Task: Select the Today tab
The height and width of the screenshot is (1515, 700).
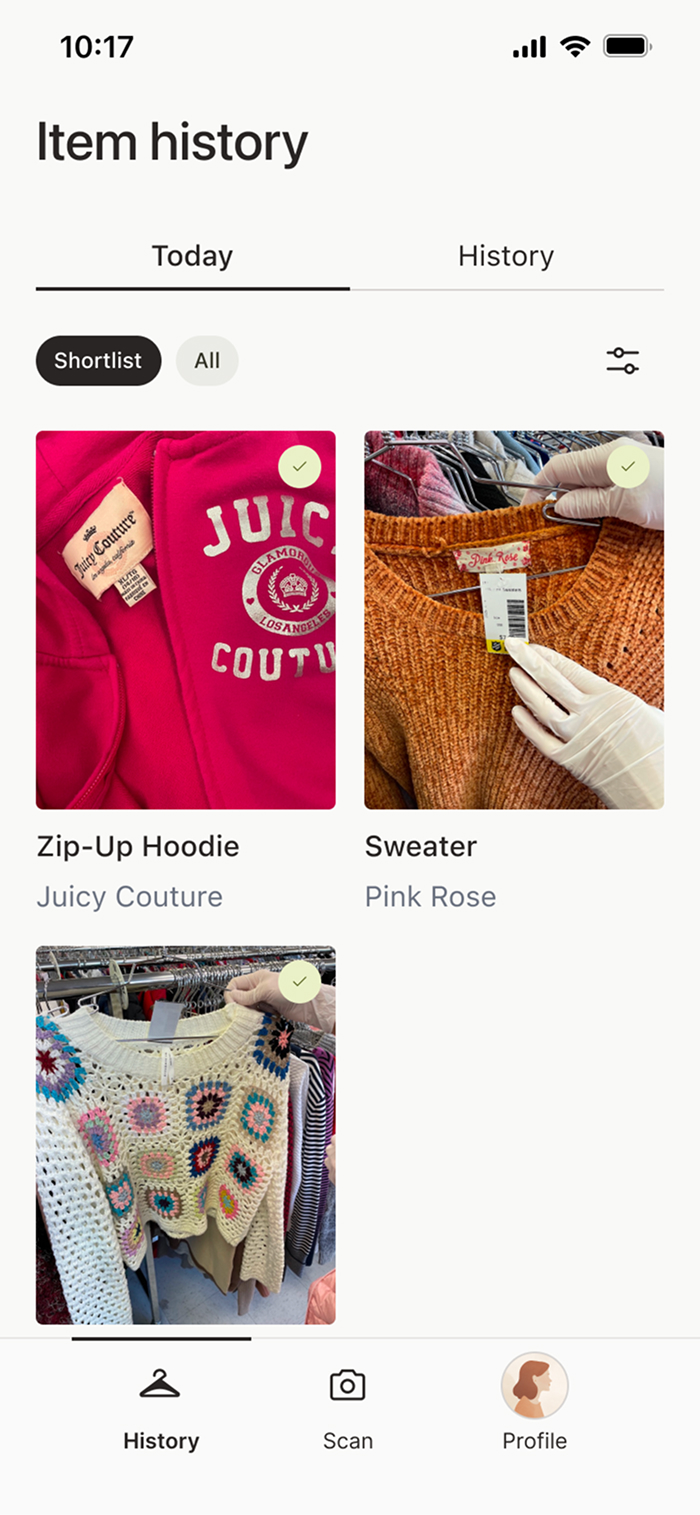Action: 192,256
